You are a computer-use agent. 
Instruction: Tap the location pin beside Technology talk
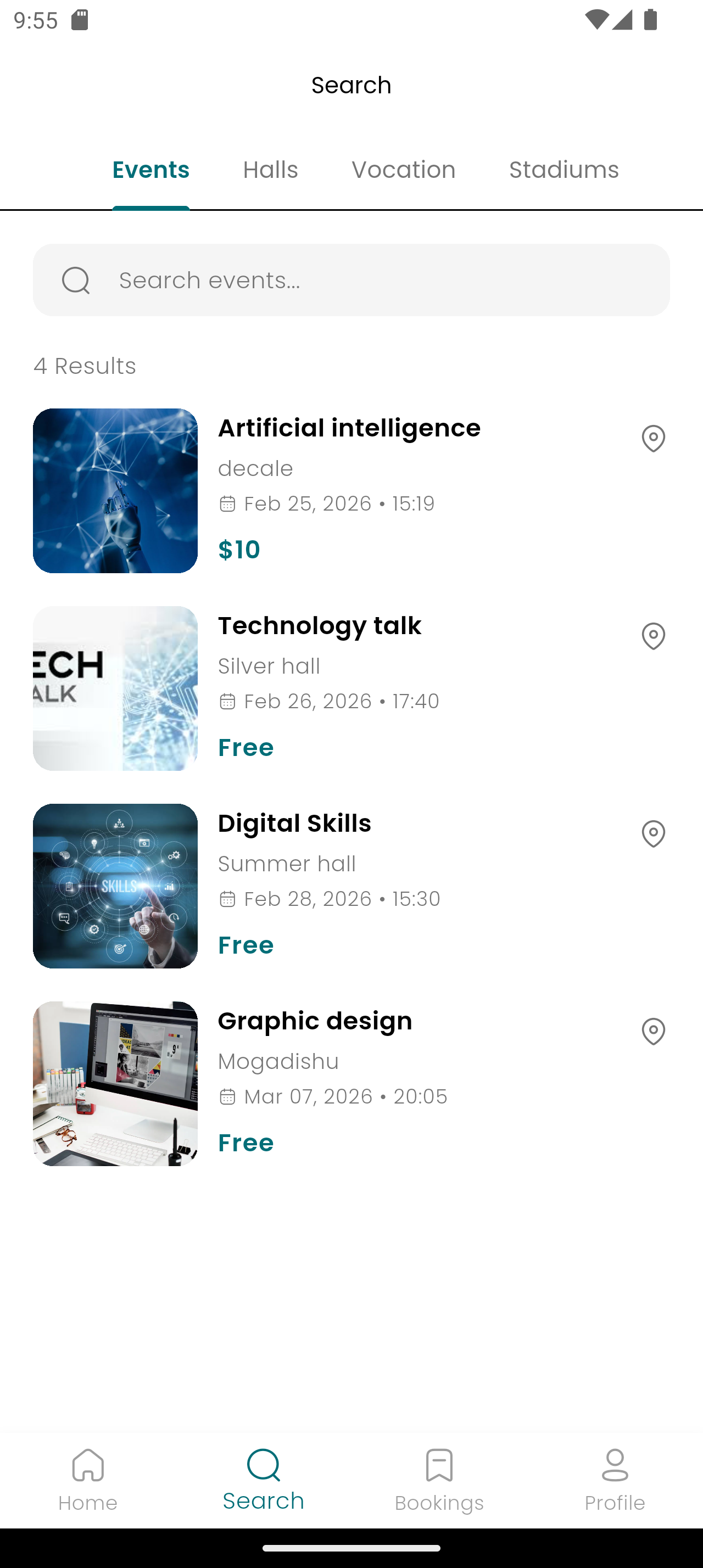tap(653, 636)
